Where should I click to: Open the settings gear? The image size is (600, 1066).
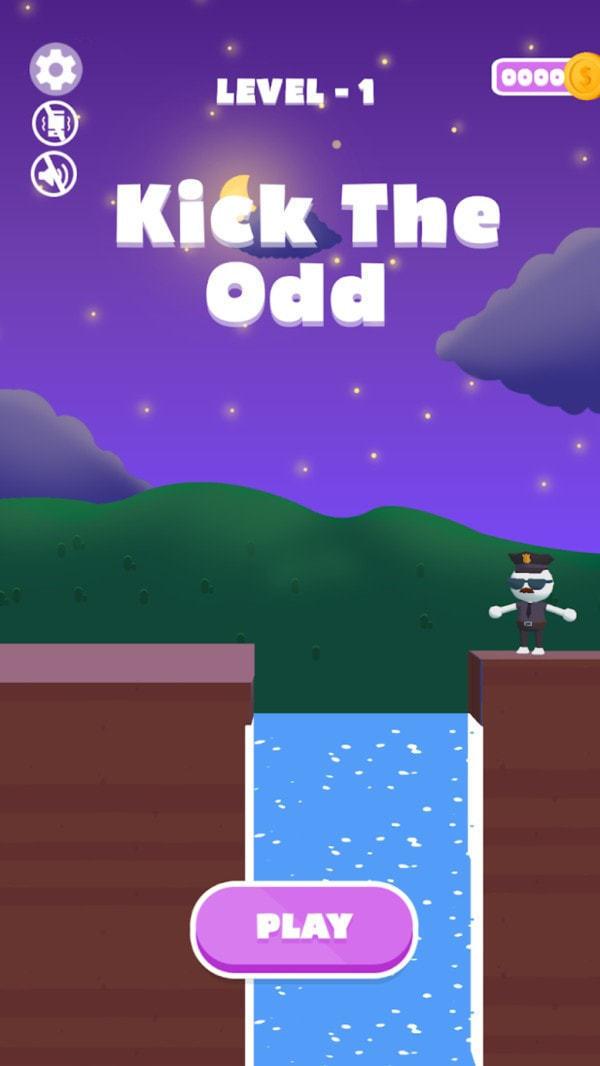pyautogui.click(x=56, y=69)
